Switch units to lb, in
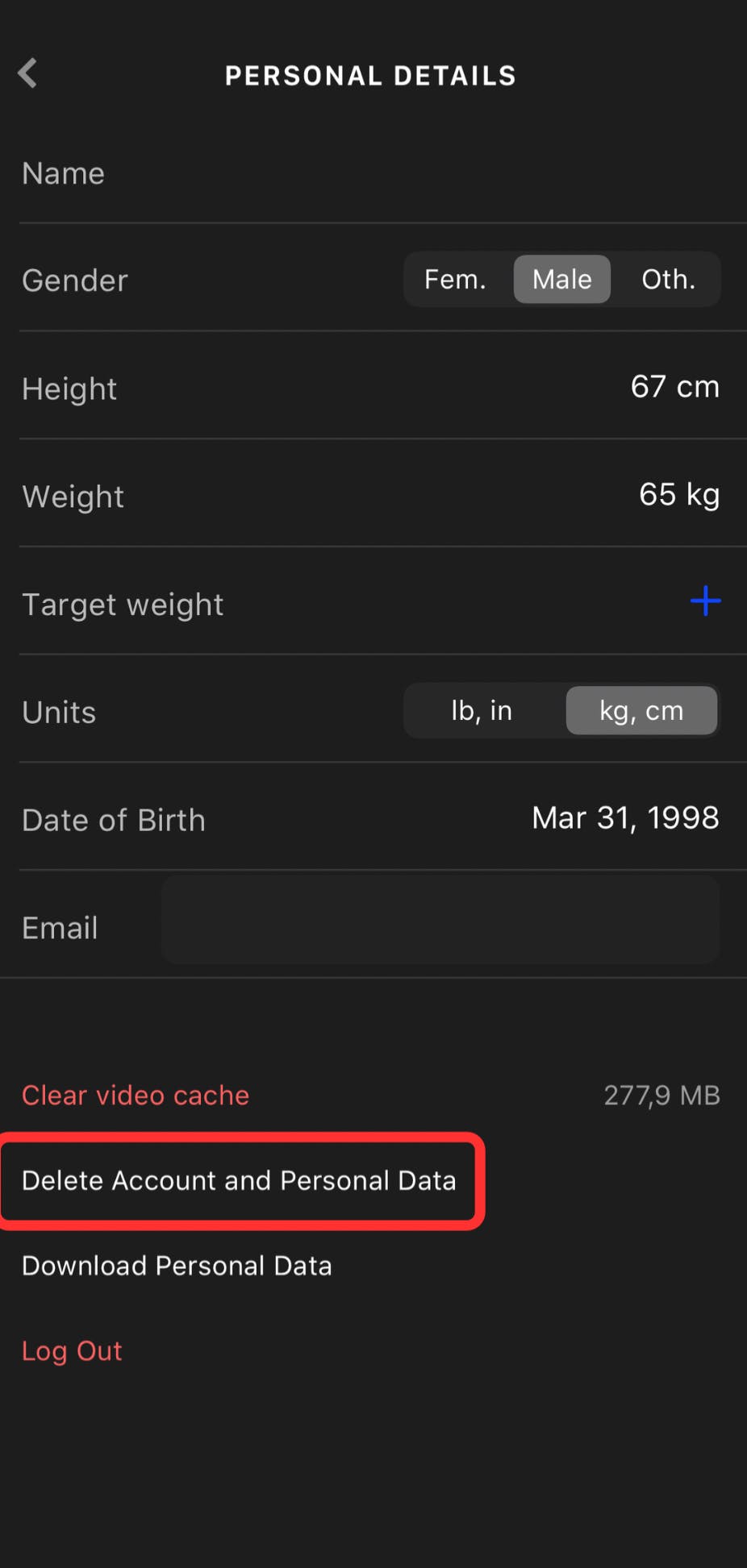 (482, 711)
